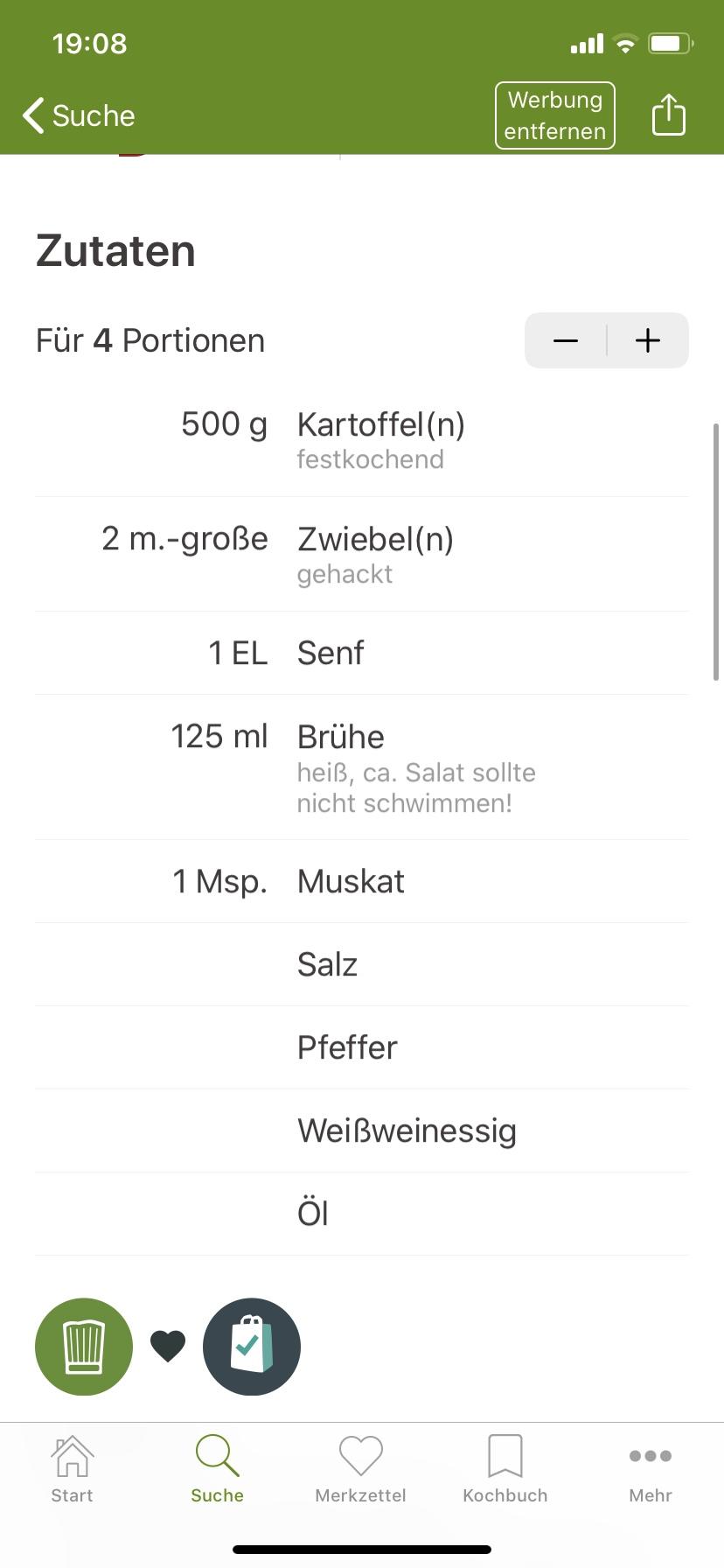724x1568 pixels.
Task: Open the Mehr tab
Action: coord(650,1469)
